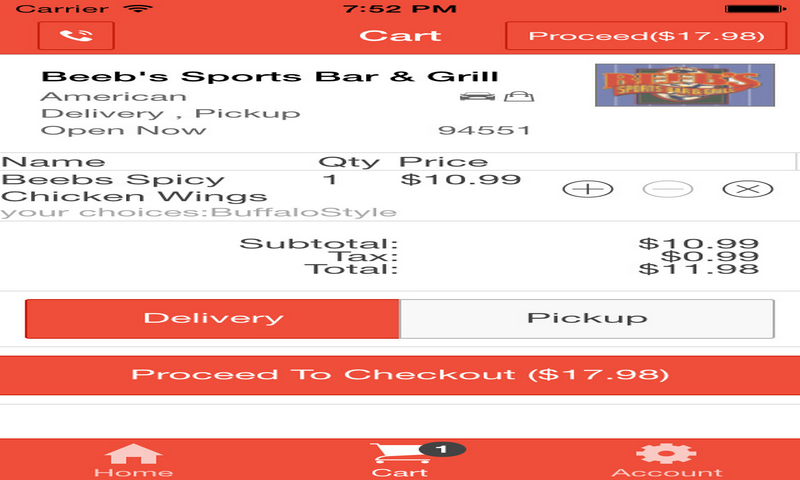Go to the Home tab

132,460
